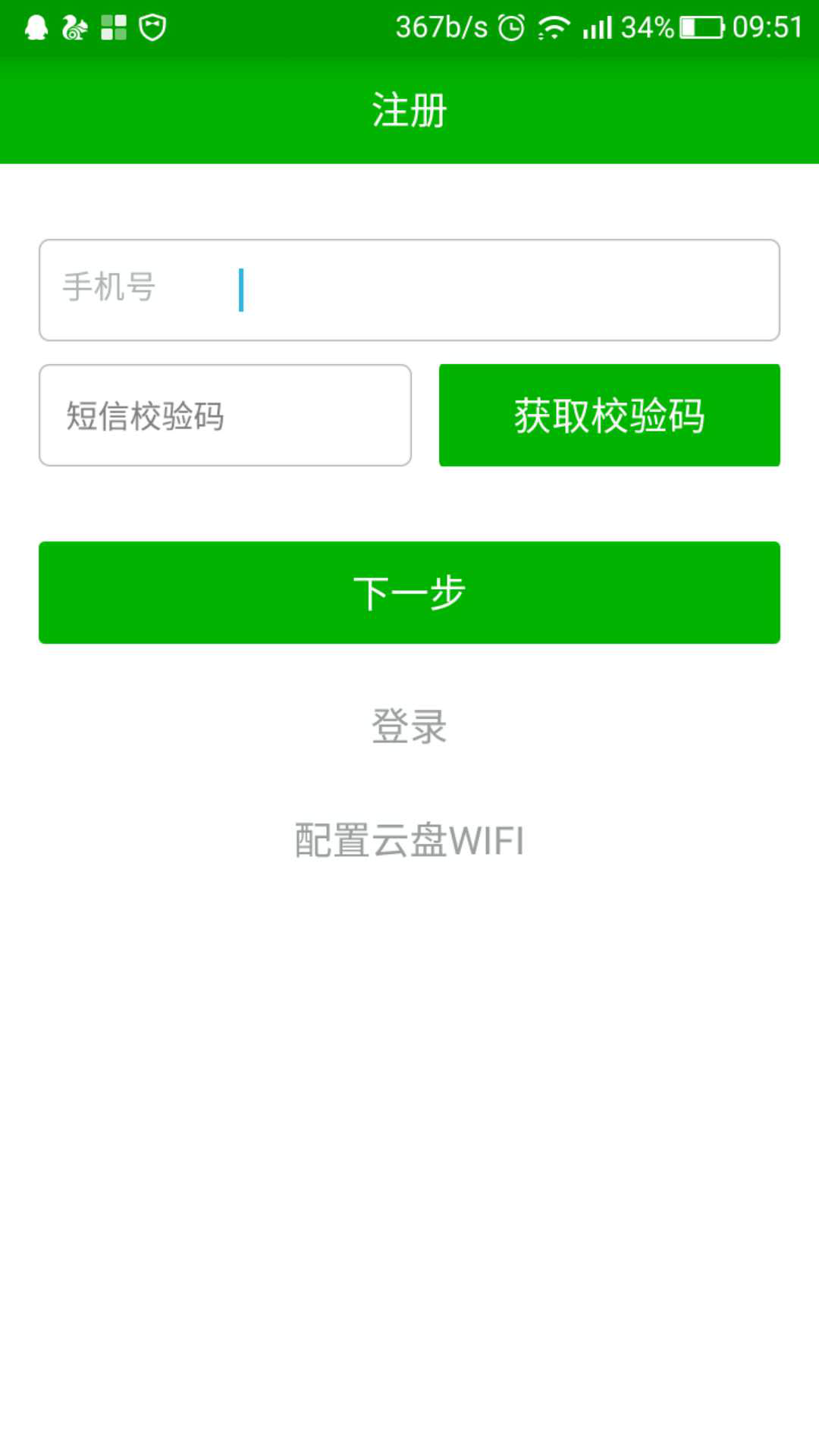
Task: Open 配置云盘WIFI setup
Action: pos(409,840)
